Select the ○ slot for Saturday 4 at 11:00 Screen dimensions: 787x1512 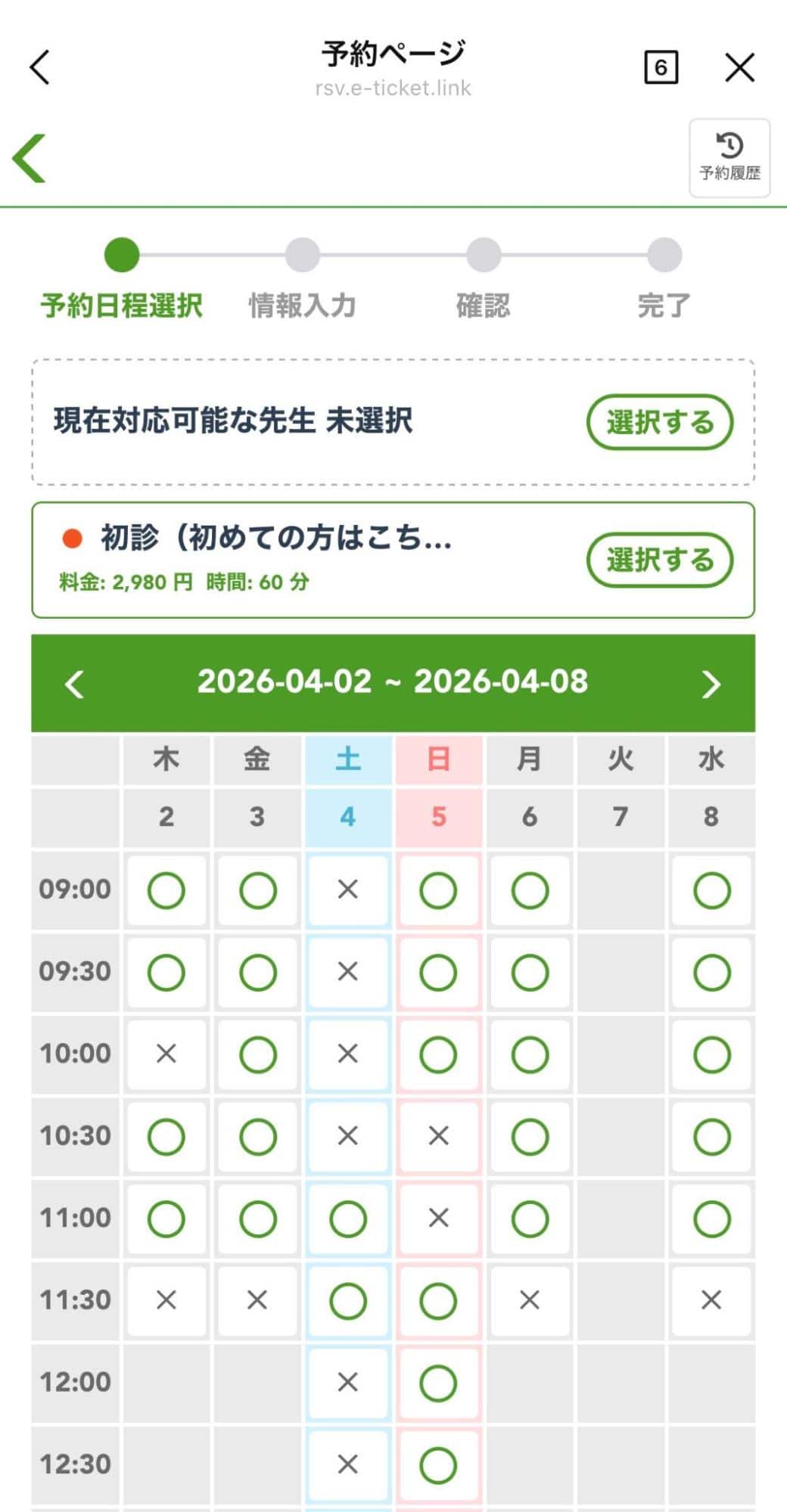[x=347, y=1217]
